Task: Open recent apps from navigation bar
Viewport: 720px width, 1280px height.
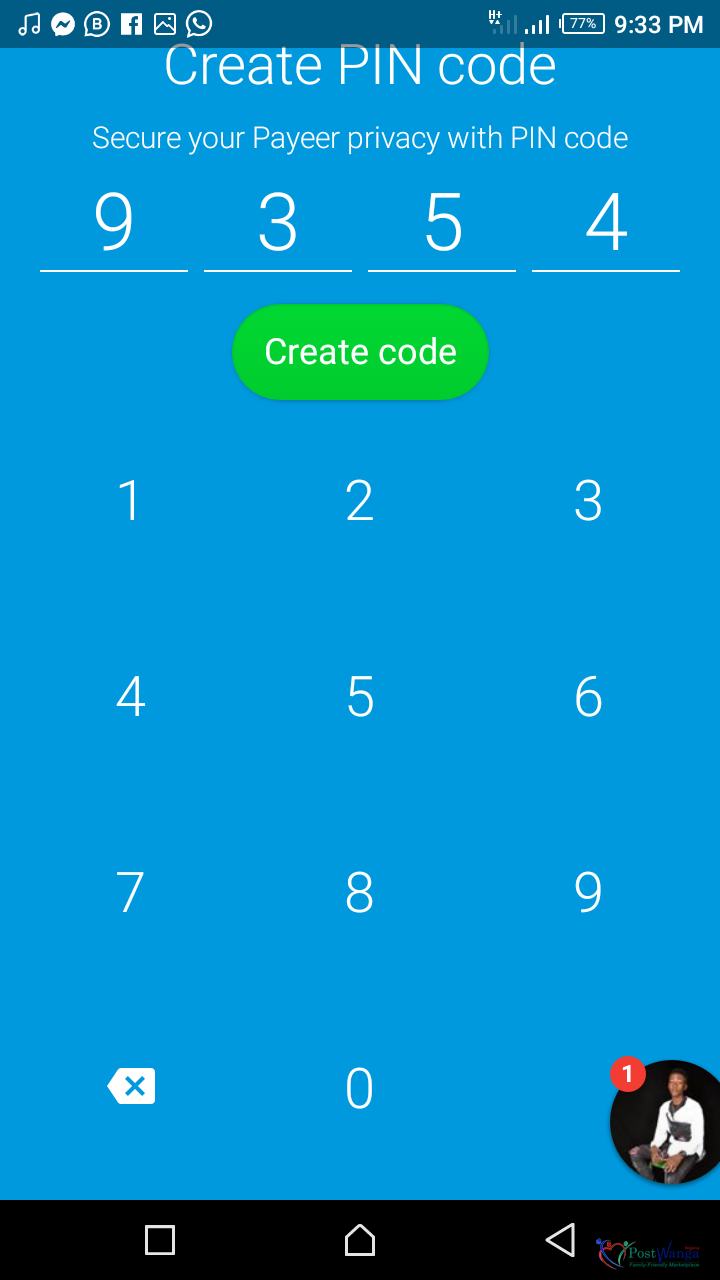Action: (160, 1240)
